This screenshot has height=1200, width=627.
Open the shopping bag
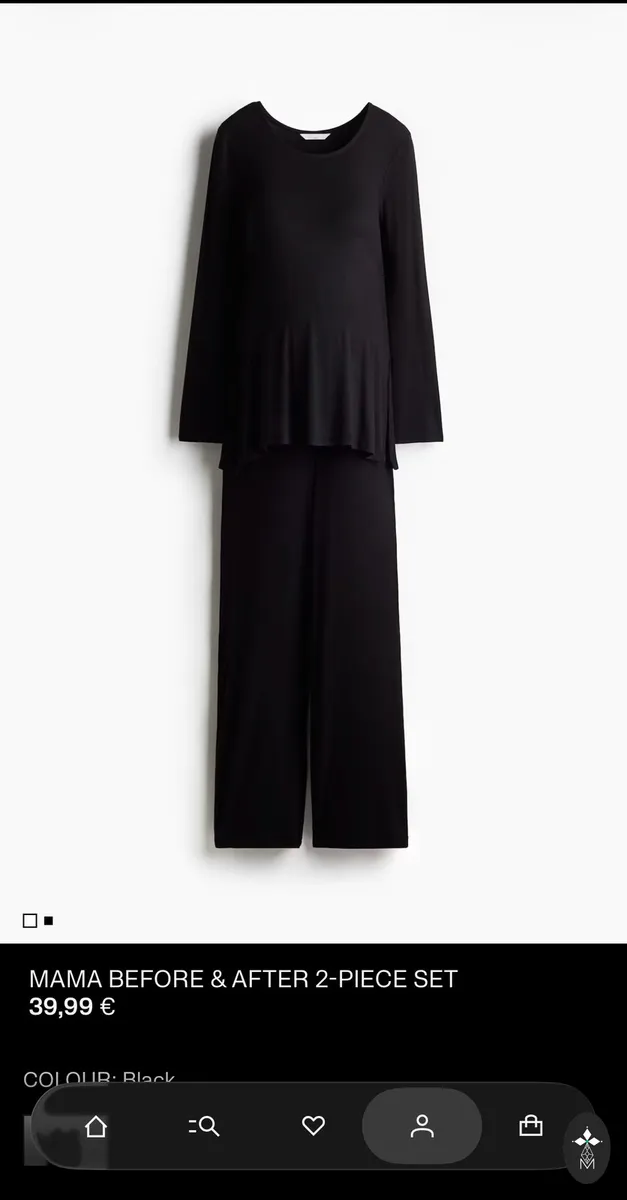point(531,1126)
